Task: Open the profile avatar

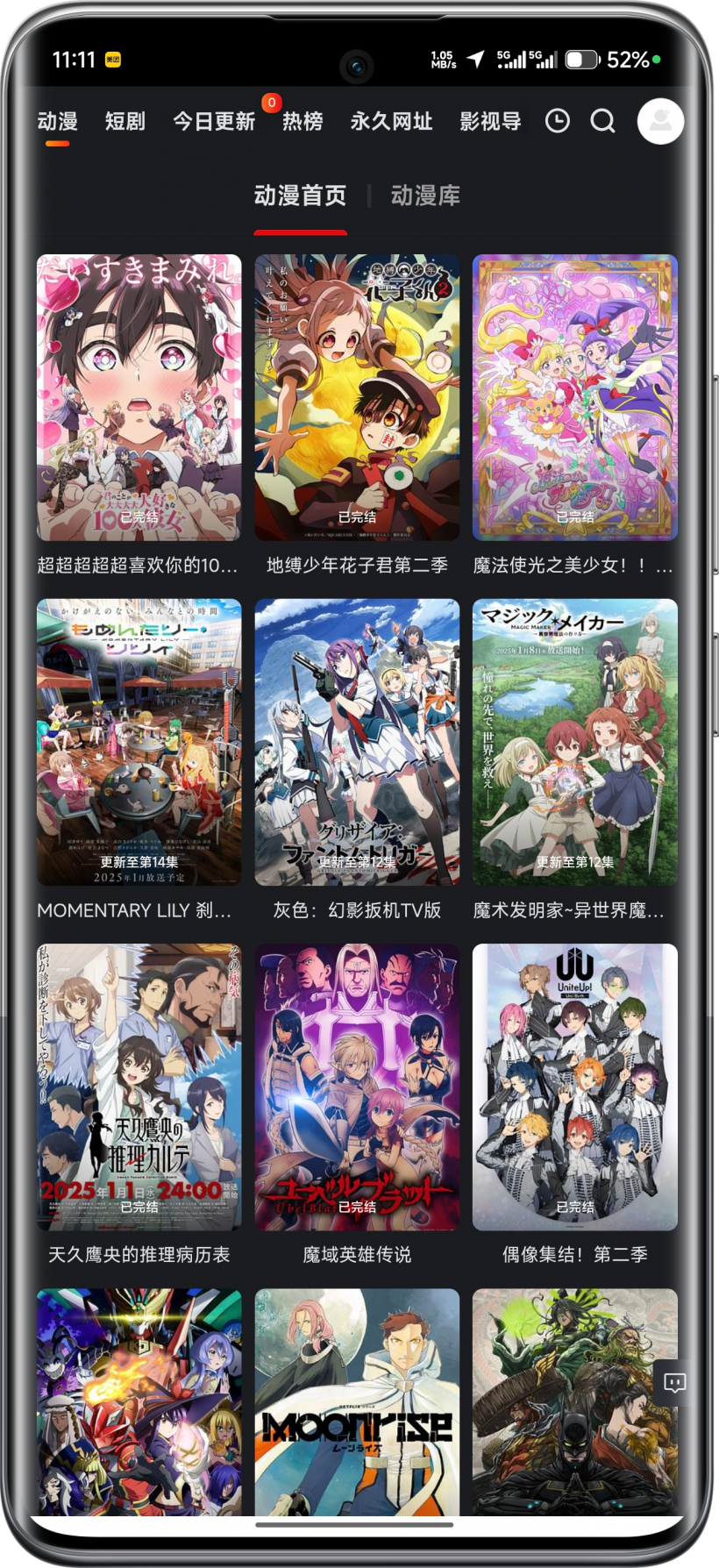Action: (x=660, y=121)
